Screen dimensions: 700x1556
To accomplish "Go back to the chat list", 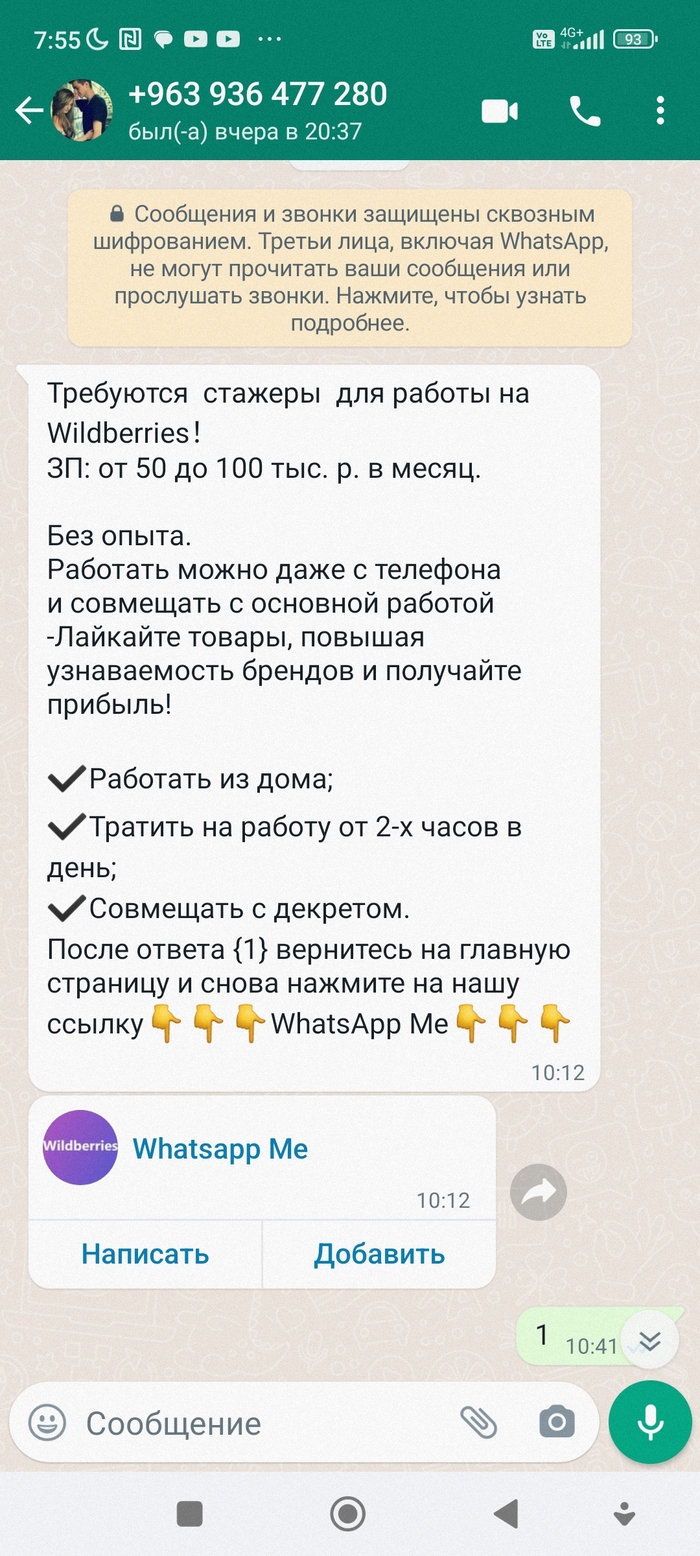I will click(28, 111).
